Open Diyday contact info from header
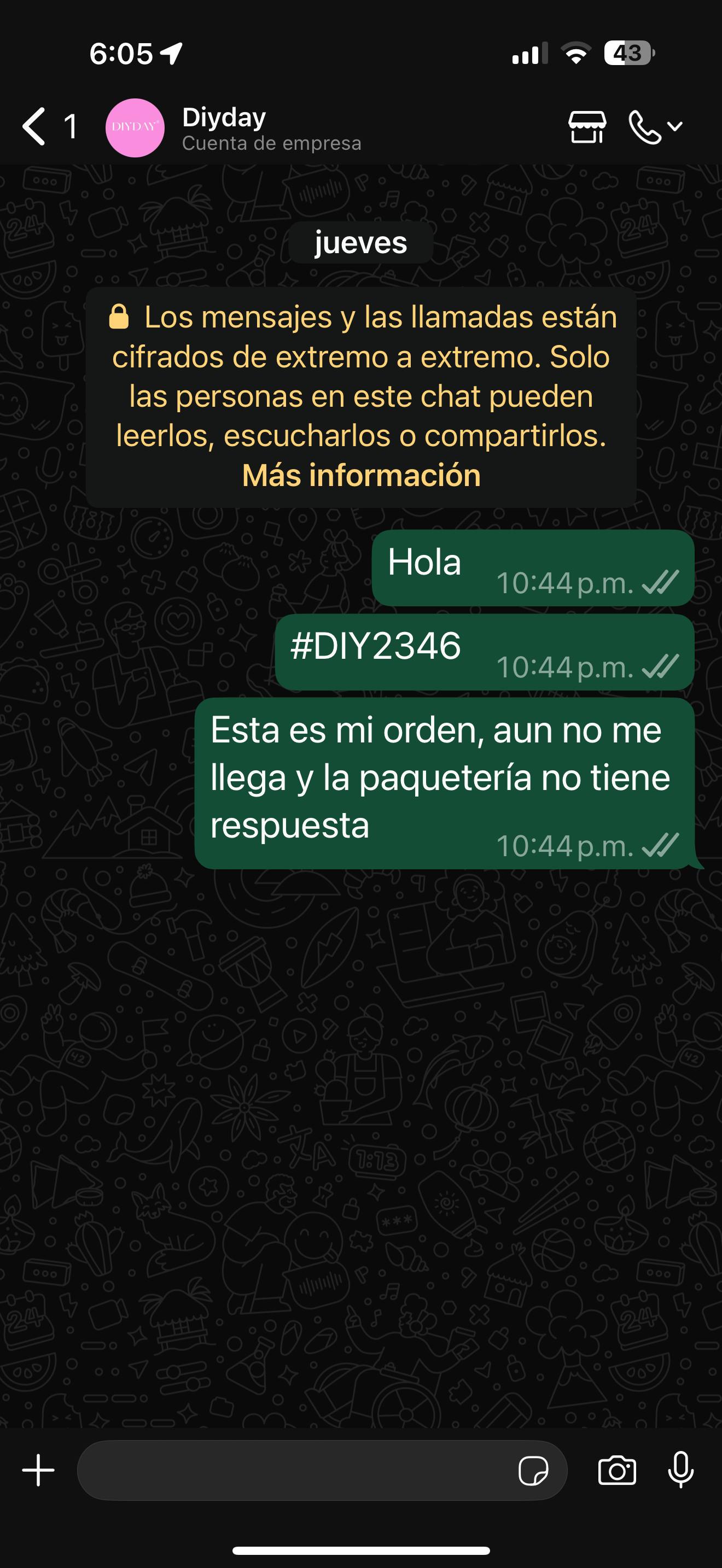The width and height of the screenshot is (722, 1568). pyautogui.click(x=271, y=128)
